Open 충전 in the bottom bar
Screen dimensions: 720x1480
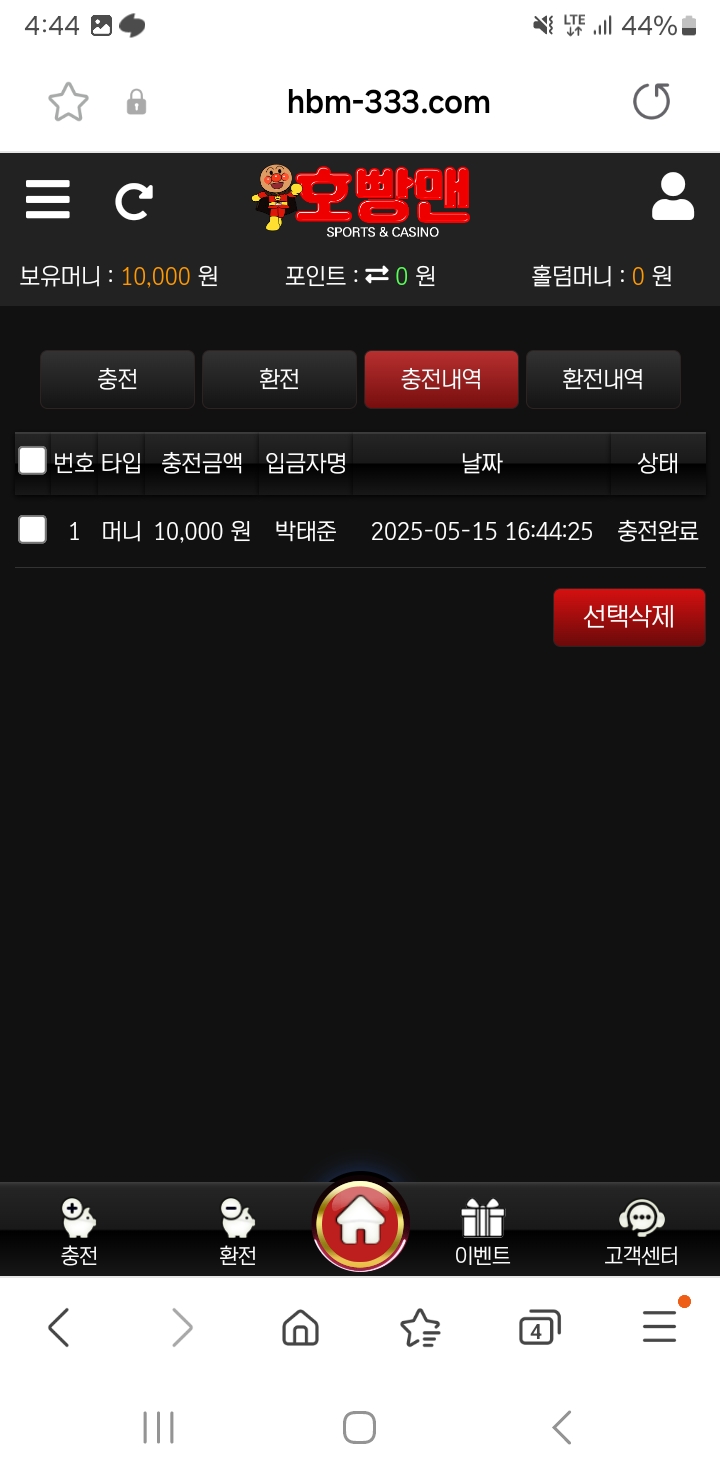click(x=79, y=1233)
